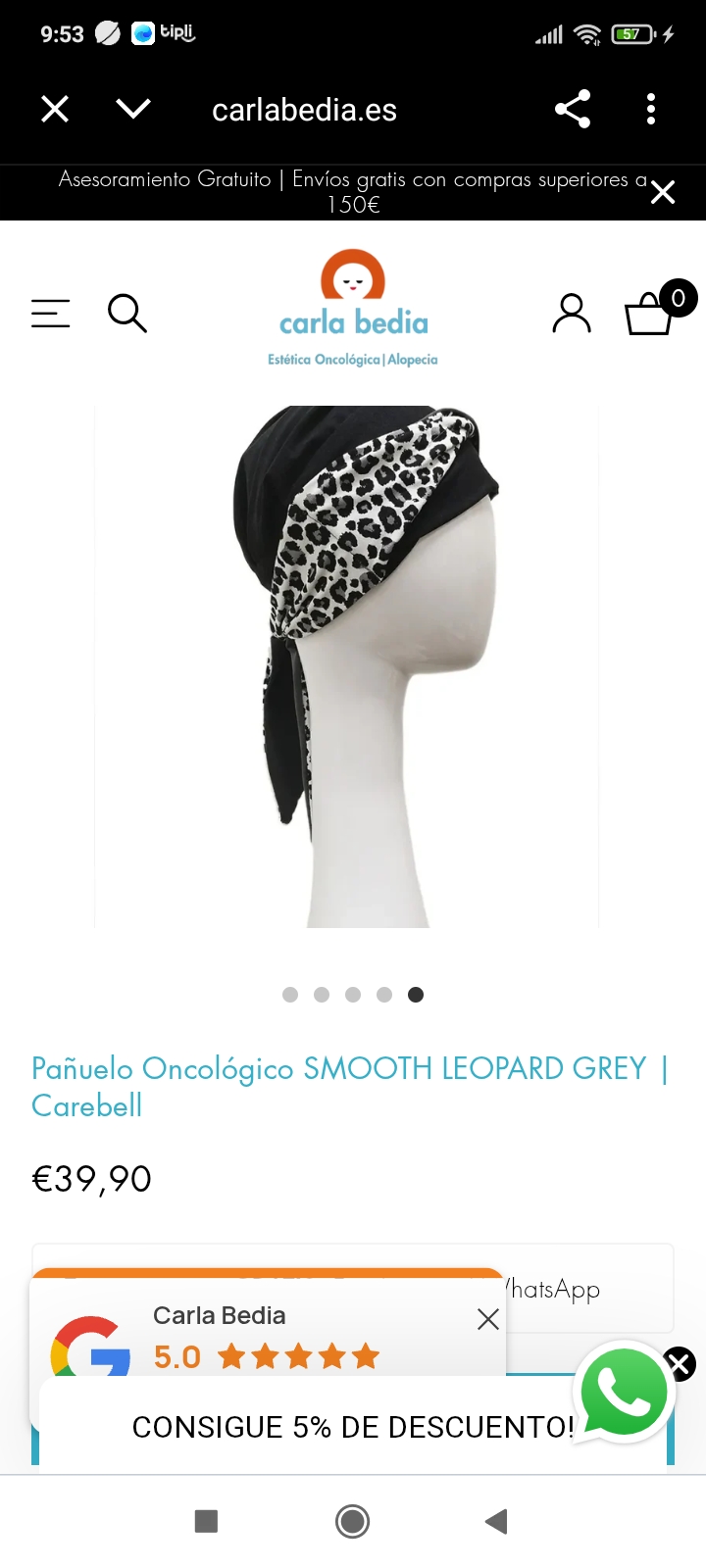Minimize the tab with the down chevron
Screen dimensions: 706x1568
(x=133, y=109)
